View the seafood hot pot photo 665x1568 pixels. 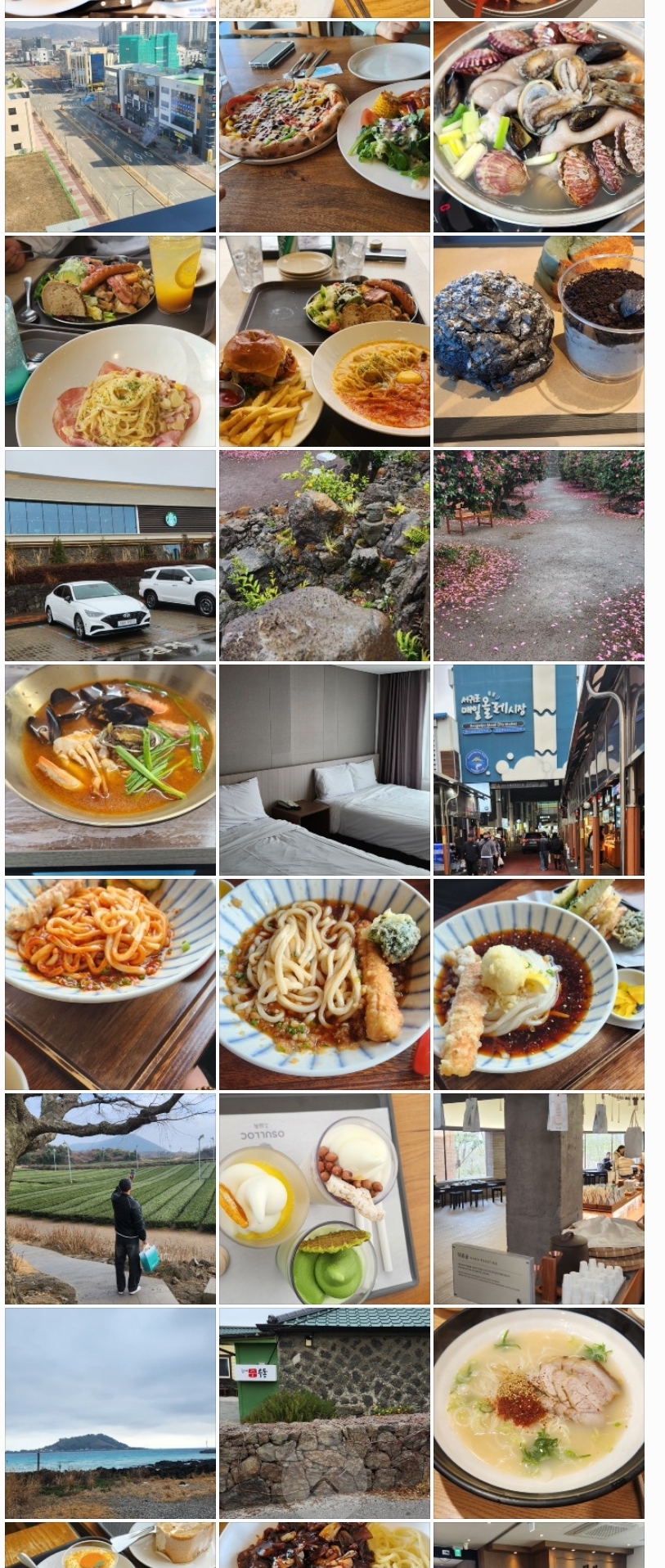(539, 127)
